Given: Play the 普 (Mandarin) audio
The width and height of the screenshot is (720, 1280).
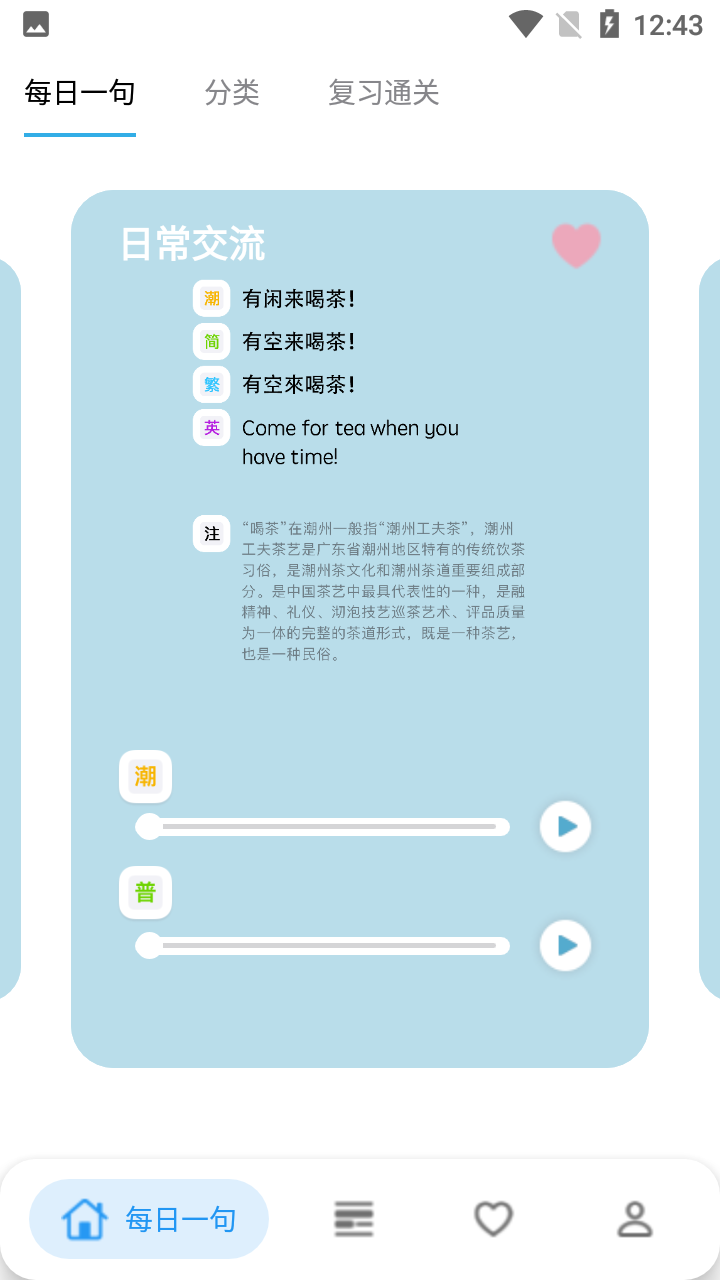Looking at the screenshot, I should pos(566,945).
